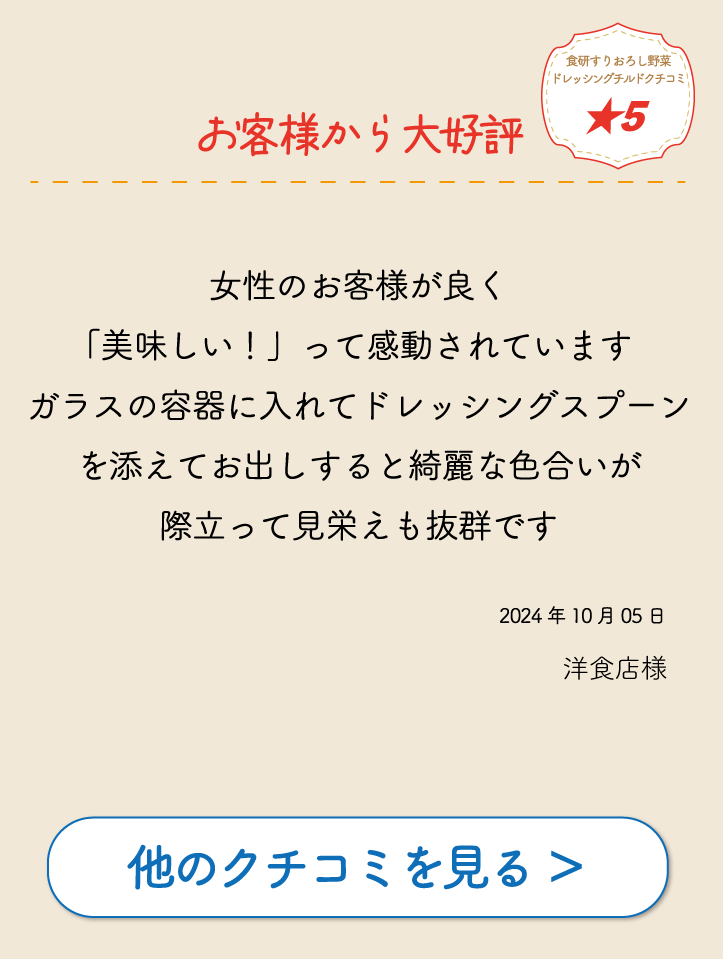Screen dimensions: 723x959
Task: Open 他のクチコミを見る to see other reviews
Action: pos(357,867)
